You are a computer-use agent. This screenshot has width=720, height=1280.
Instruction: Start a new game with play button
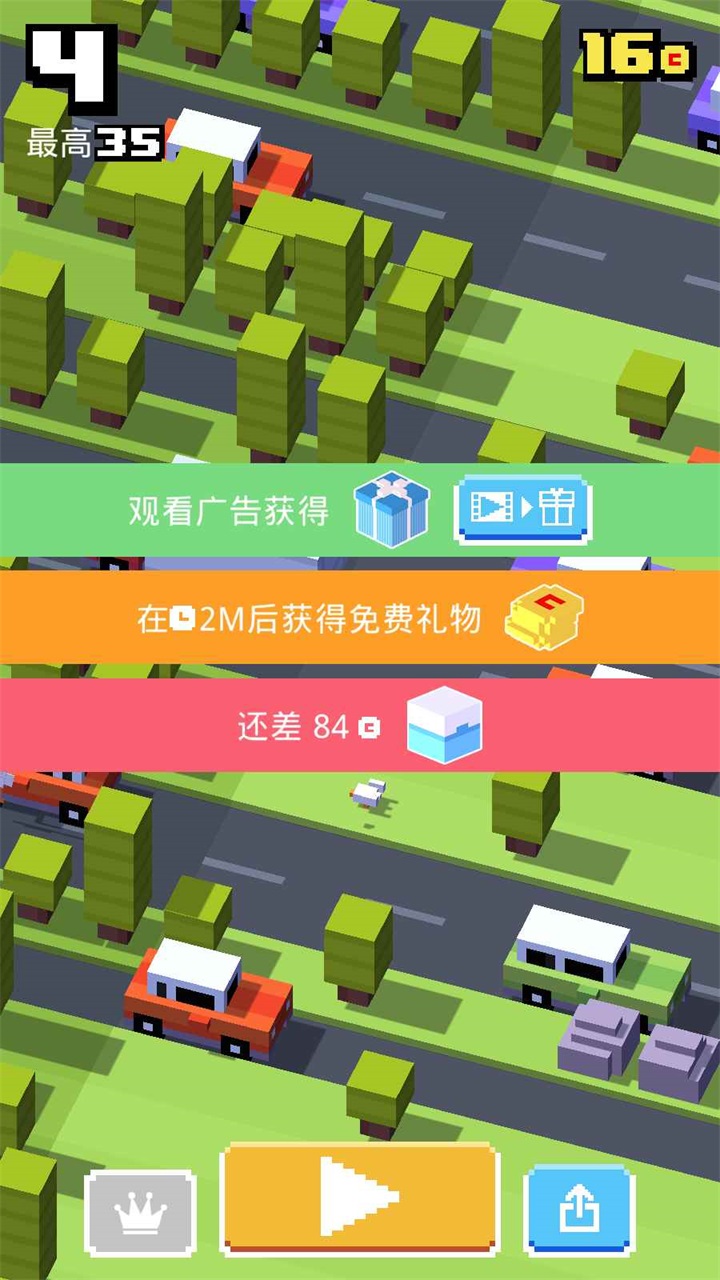coord(360,1197)
